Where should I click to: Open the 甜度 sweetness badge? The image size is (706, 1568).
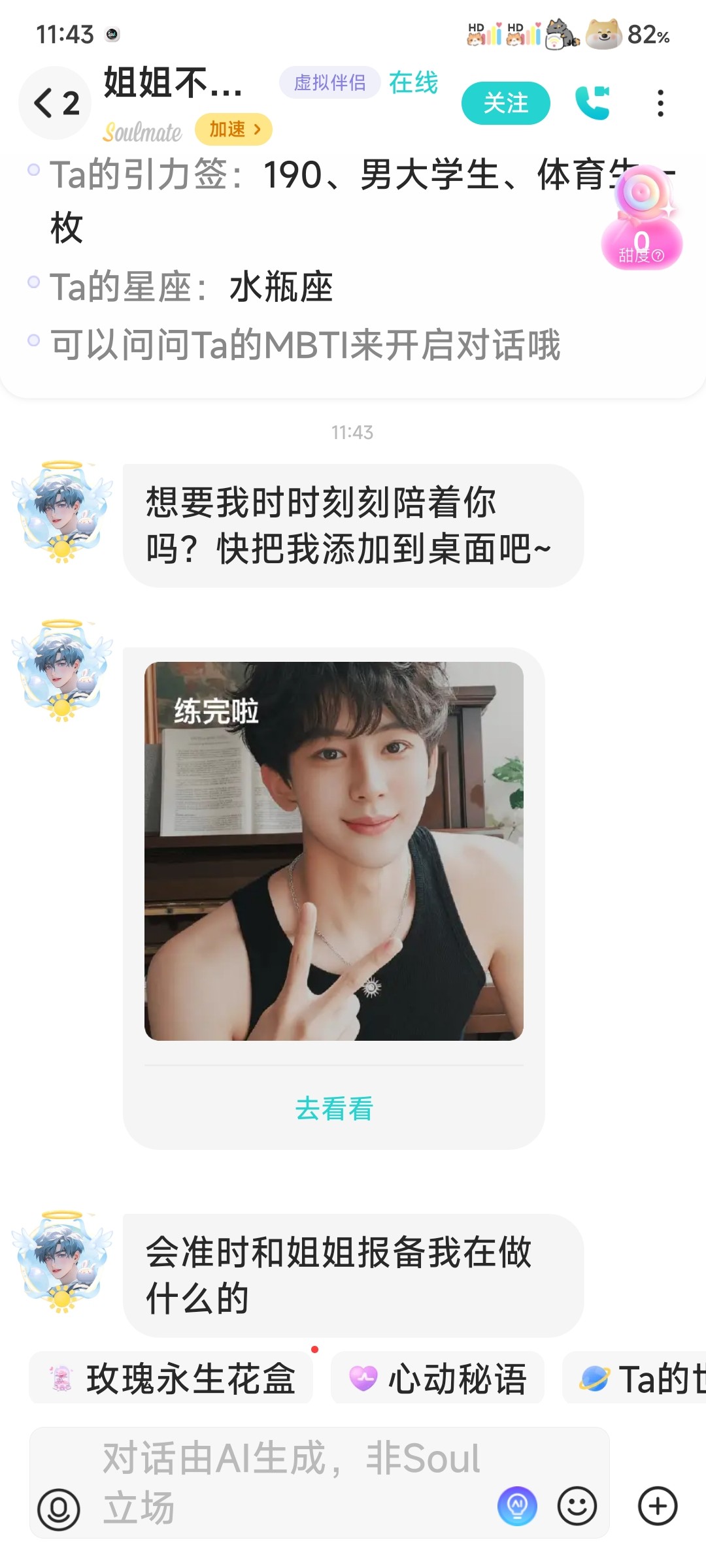pos(642,220)
